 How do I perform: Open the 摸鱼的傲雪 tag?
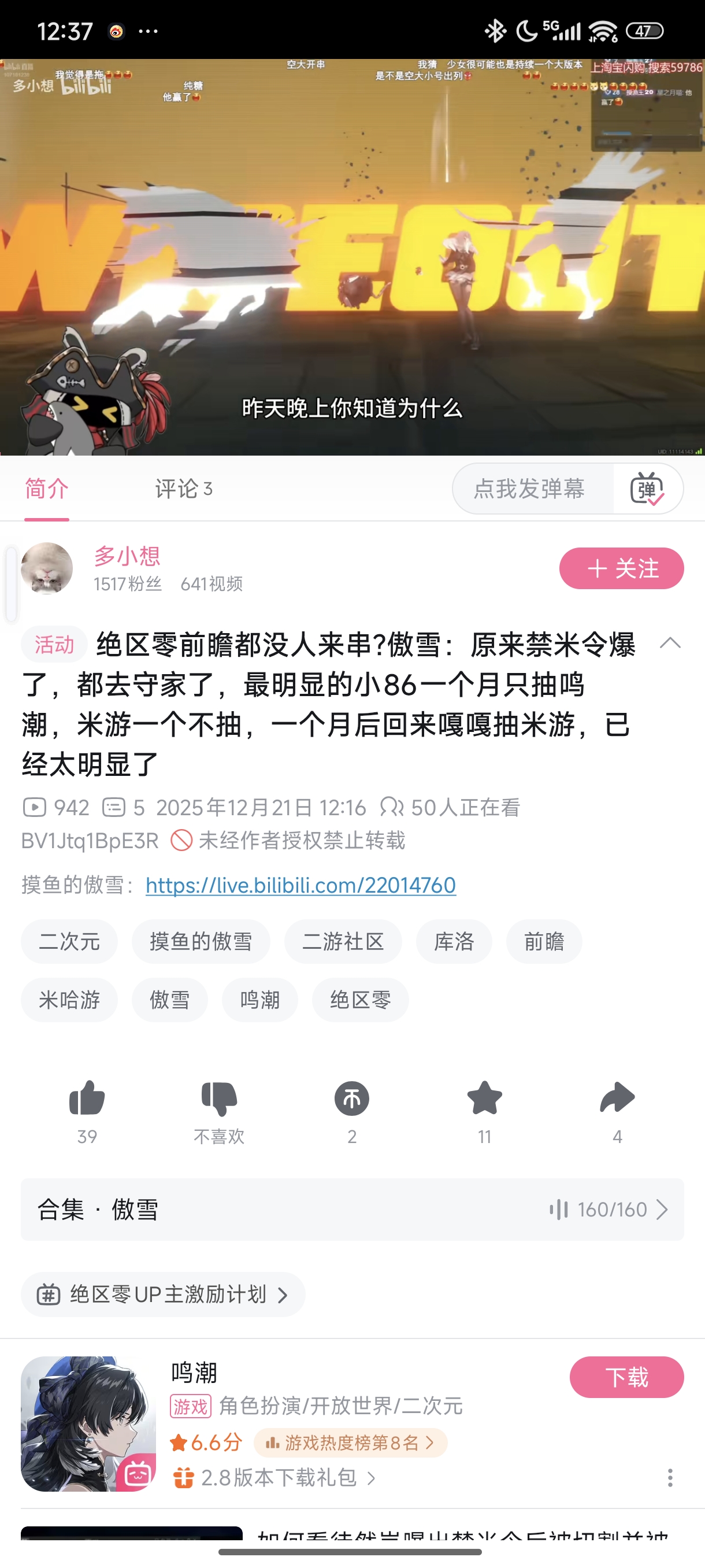tap(201, 942)
